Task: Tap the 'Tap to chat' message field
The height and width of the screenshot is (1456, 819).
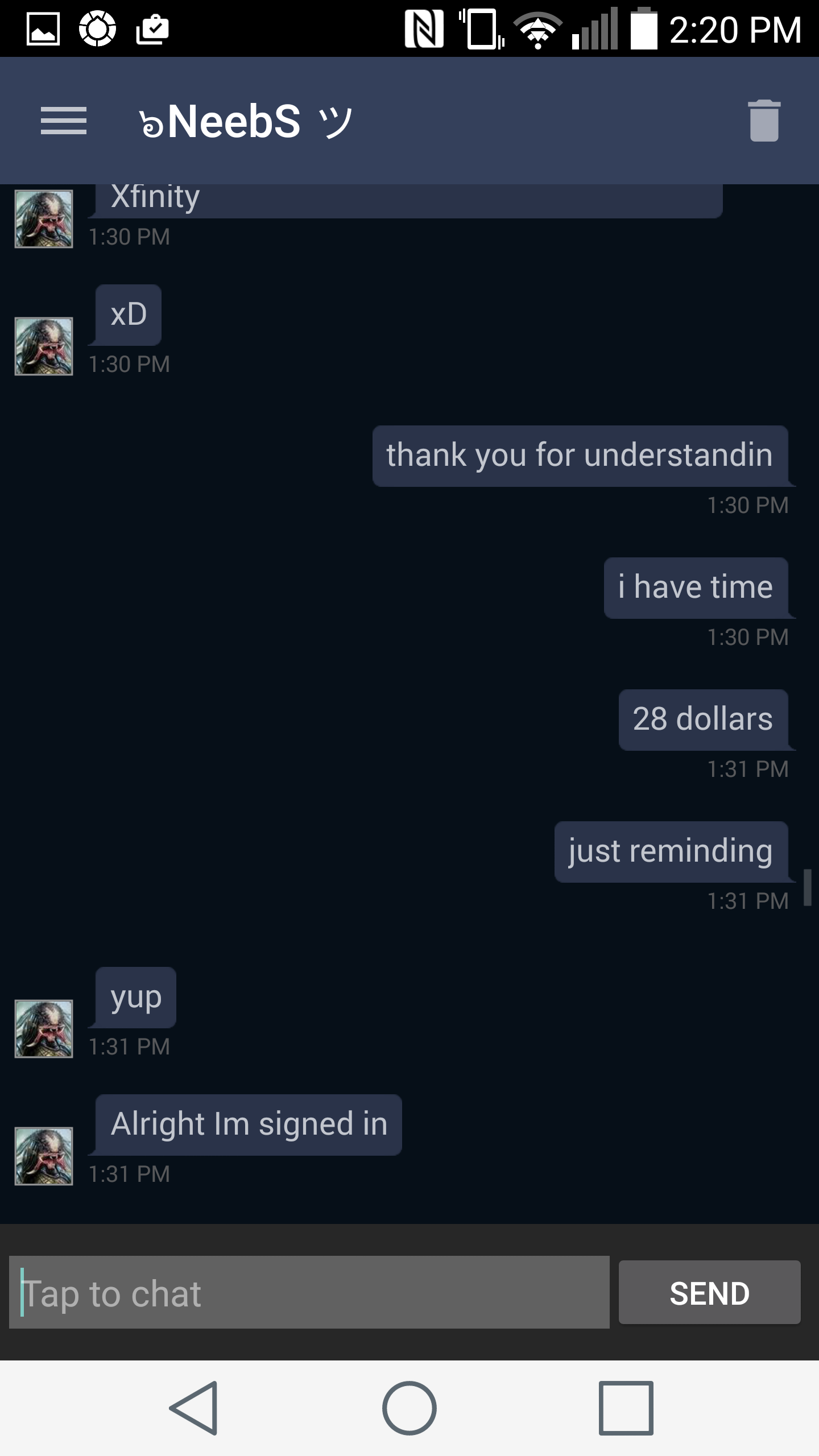Action: pyautogui.click(x=309, y=1293)
